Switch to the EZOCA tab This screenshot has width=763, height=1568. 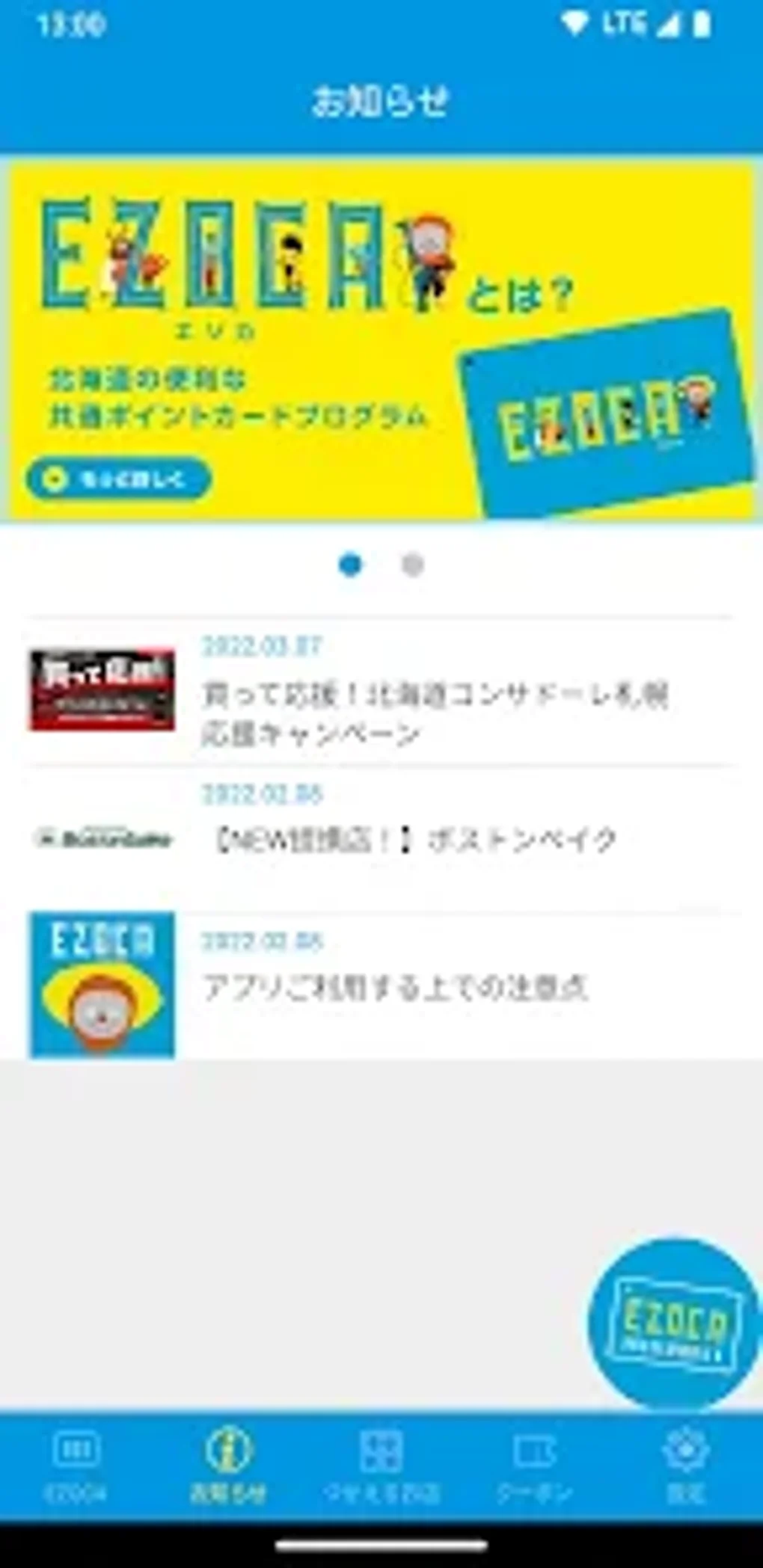click(76, 1466)
